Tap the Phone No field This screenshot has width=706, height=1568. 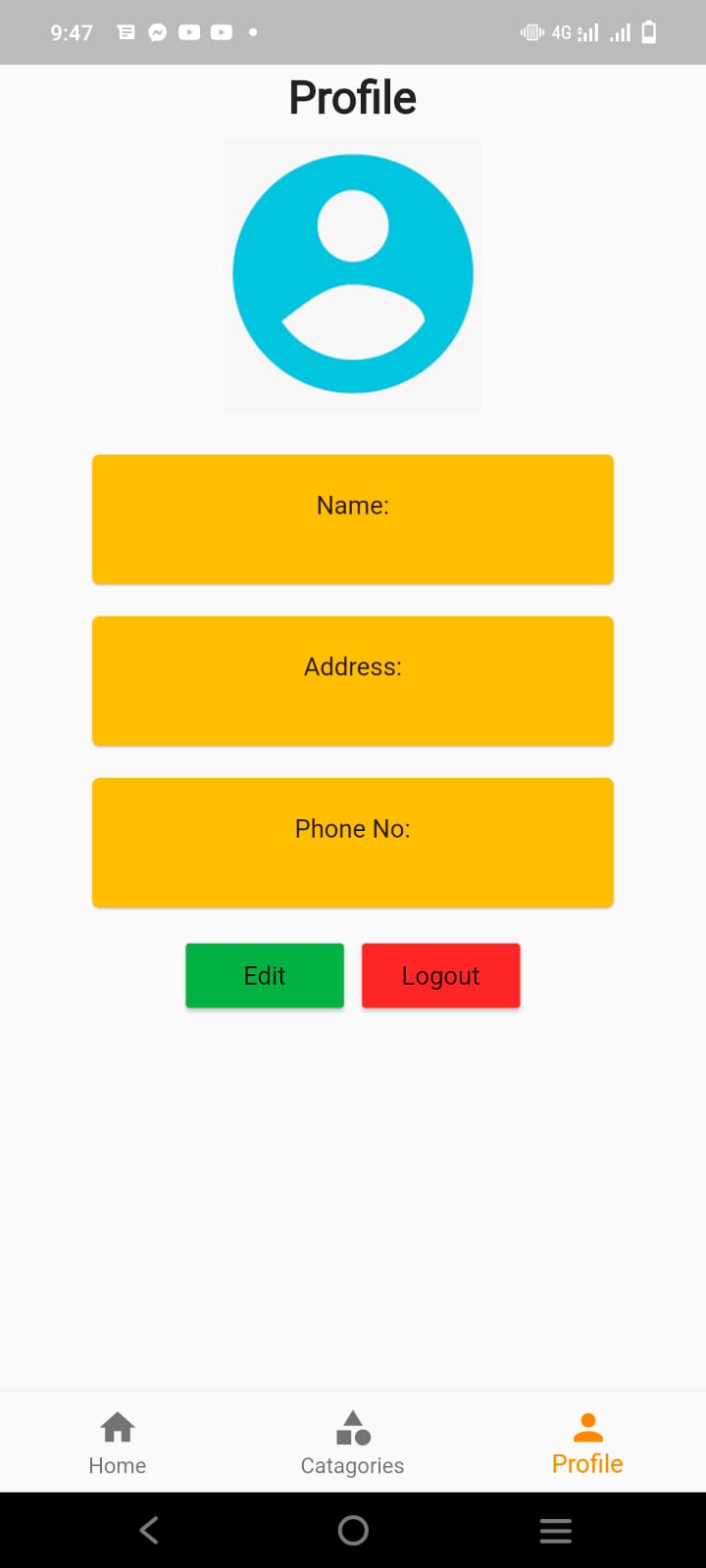(352, 842)
